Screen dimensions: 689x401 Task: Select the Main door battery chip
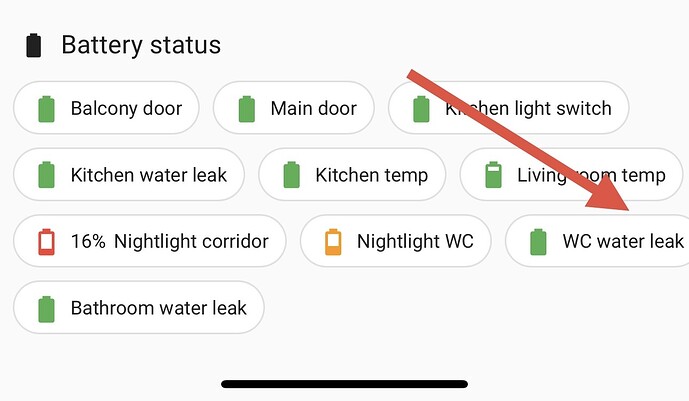(x=293, y=108)
